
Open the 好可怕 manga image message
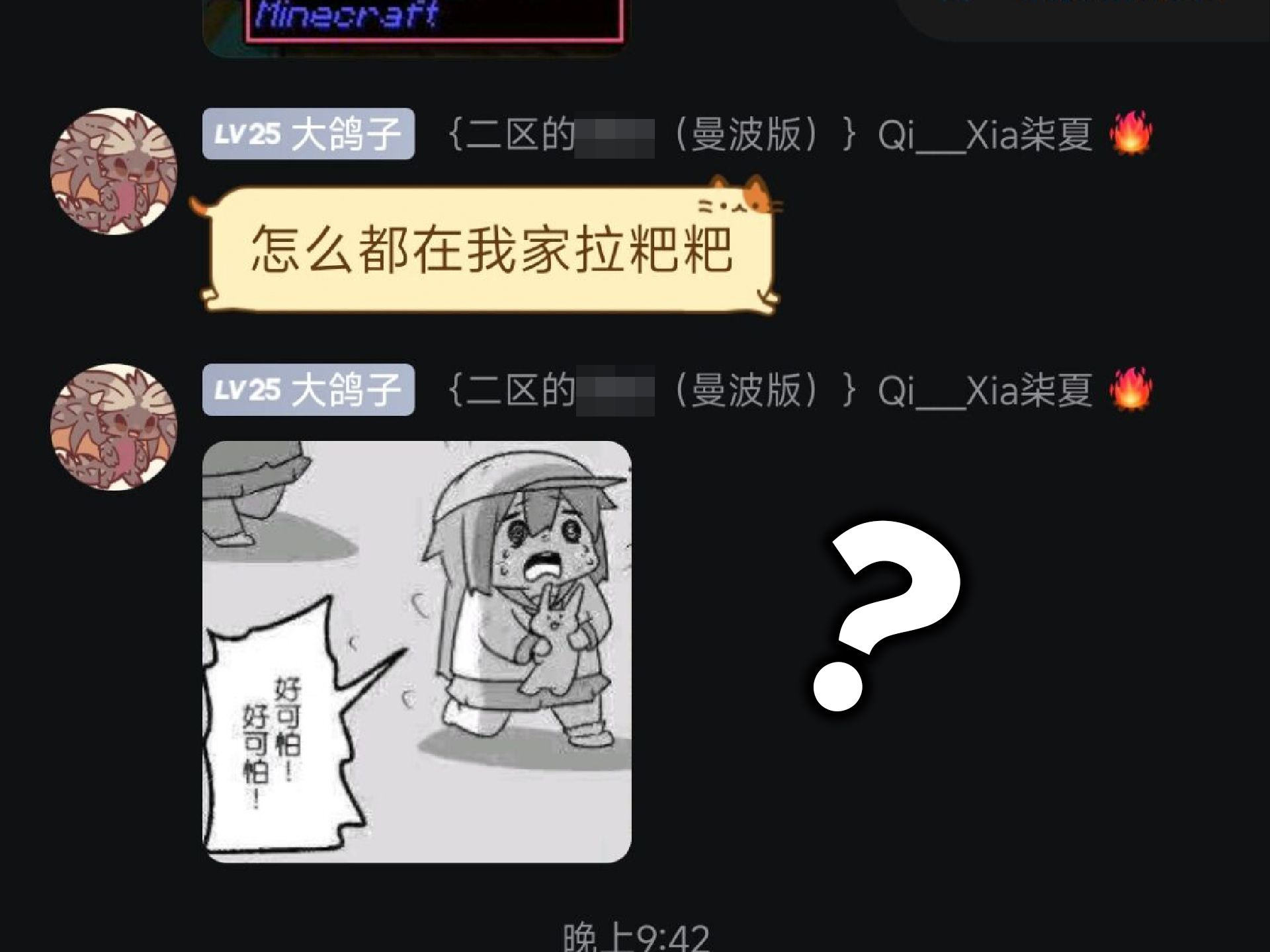tap(417, 651)
